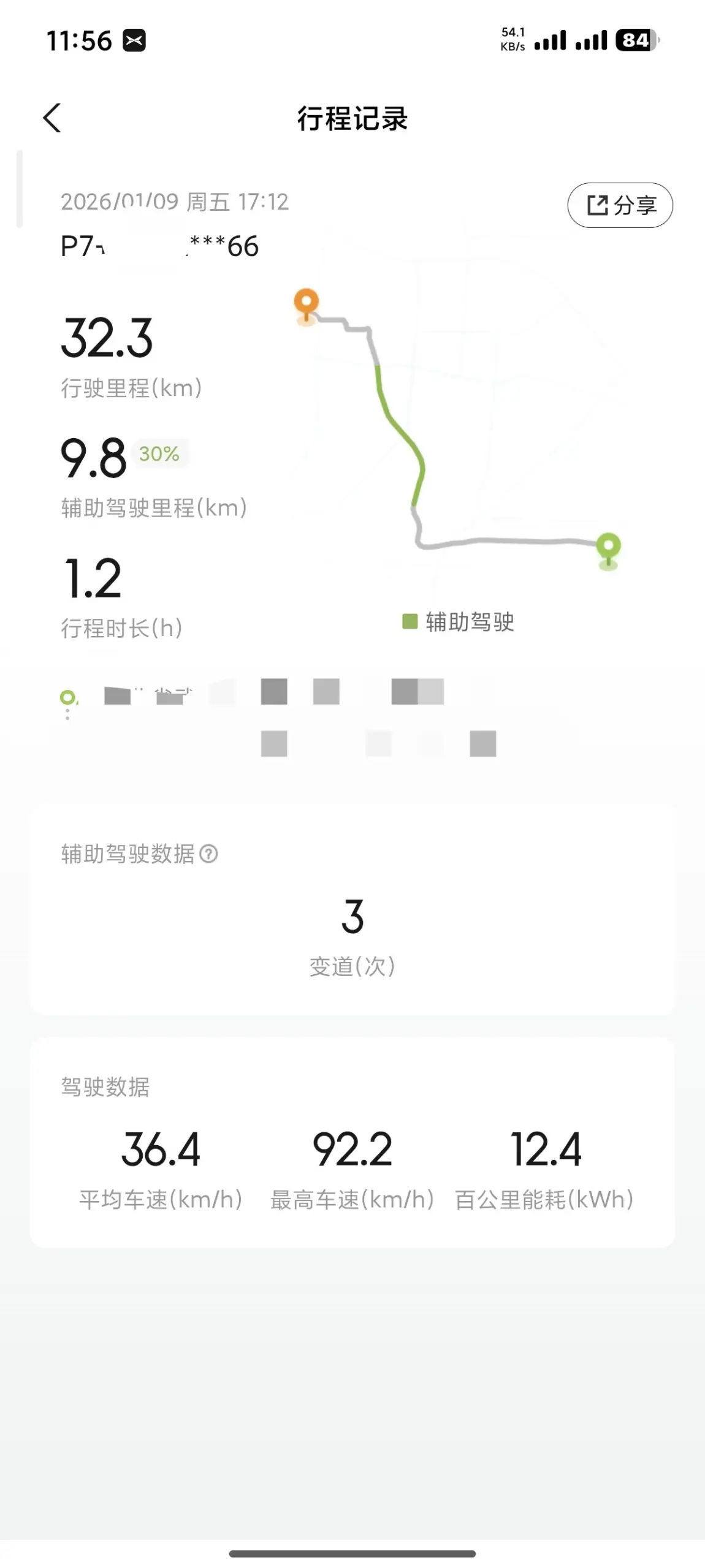Viewport: 705px width, 1568px height.
Task: Go back from the 行程记录 page
Action: 52,118
